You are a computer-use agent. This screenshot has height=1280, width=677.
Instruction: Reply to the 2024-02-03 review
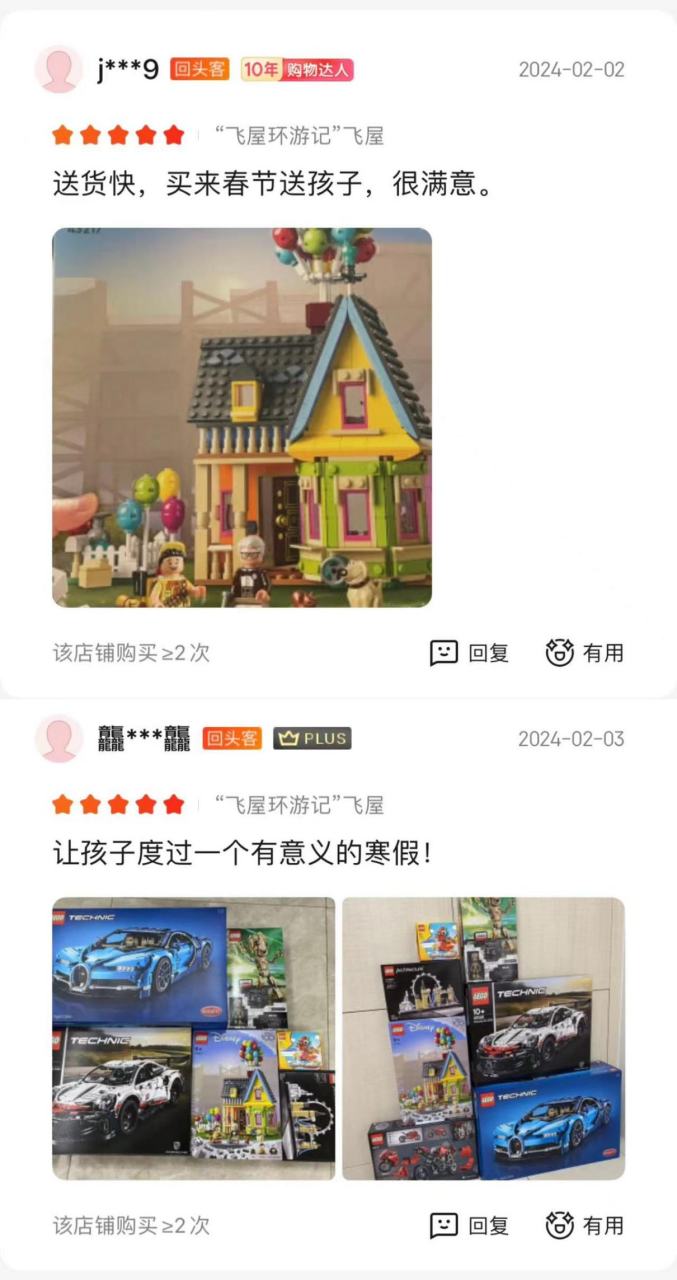[470, 1225]
